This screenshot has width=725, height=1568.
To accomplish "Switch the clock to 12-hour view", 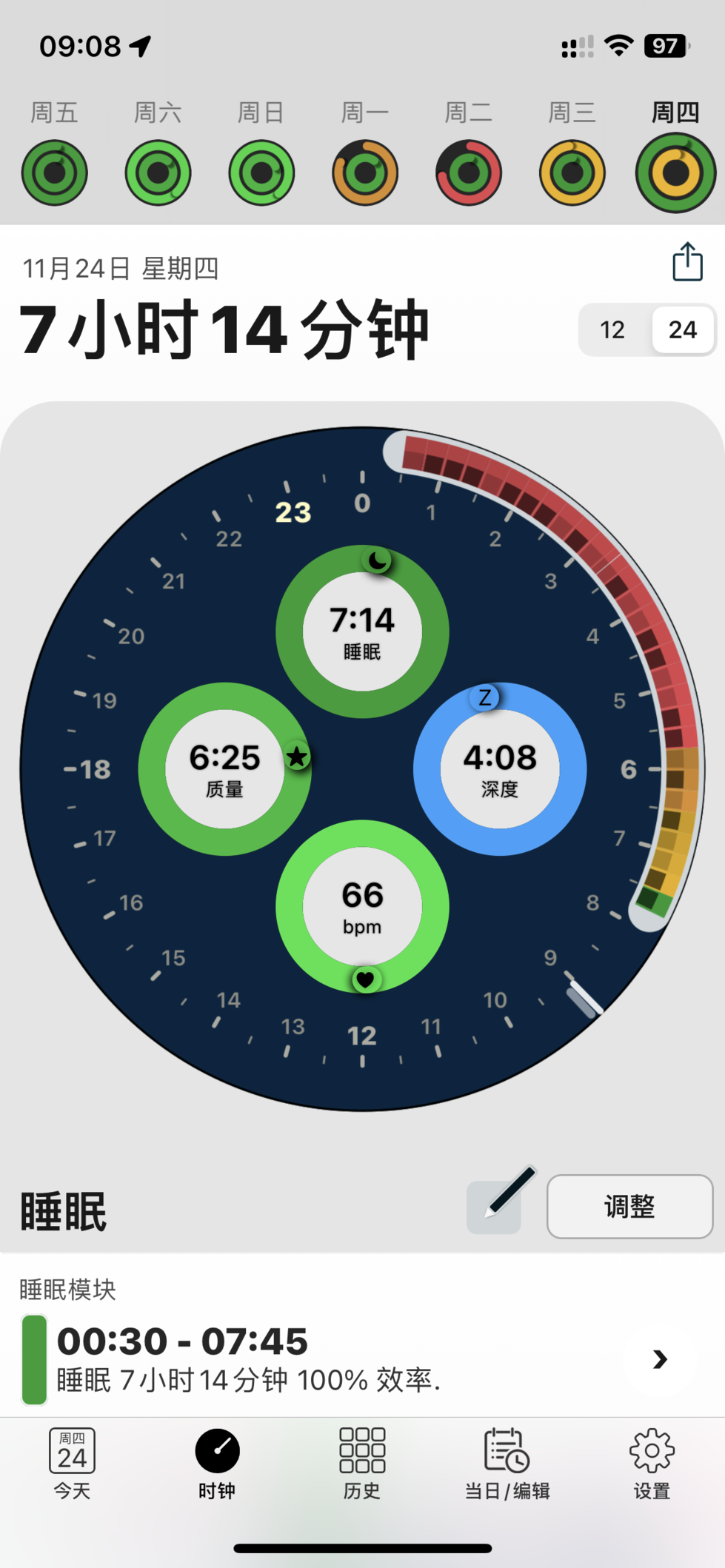I will 612,329.
